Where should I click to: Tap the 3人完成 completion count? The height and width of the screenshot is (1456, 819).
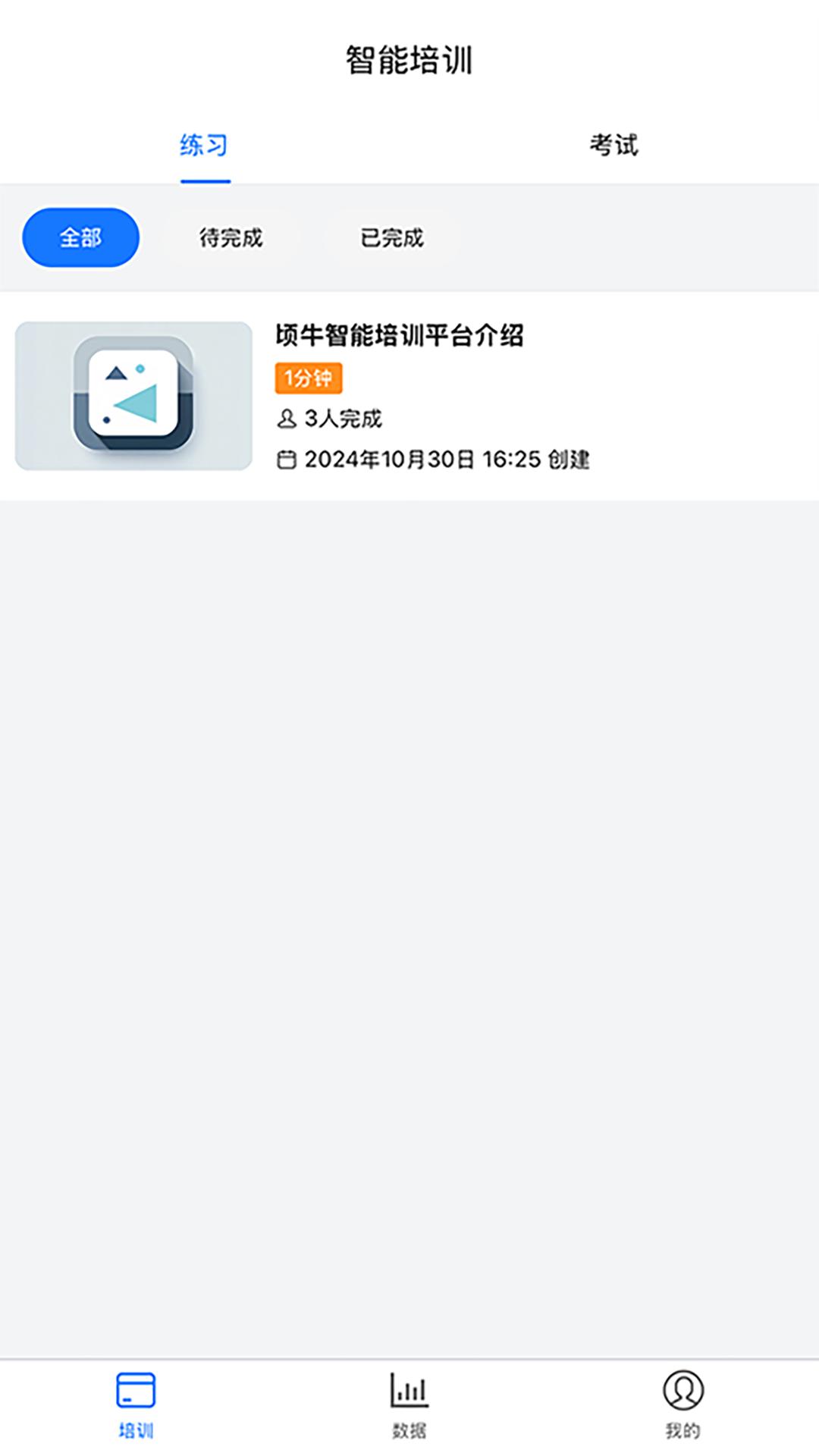pos(343,418)
